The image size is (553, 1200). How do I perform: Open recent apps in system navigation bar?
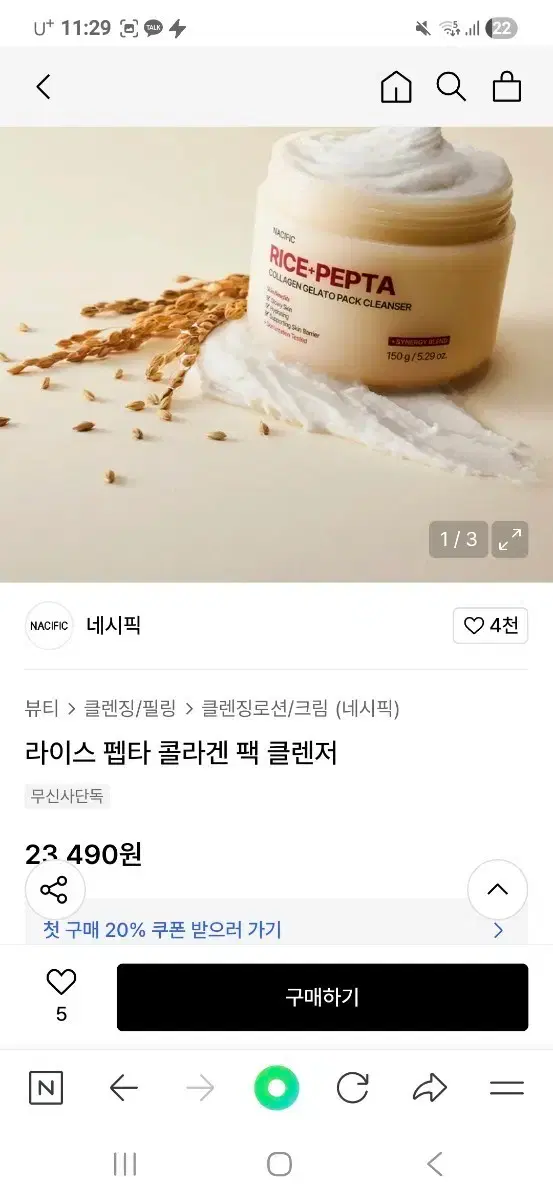coord(125,1164)
